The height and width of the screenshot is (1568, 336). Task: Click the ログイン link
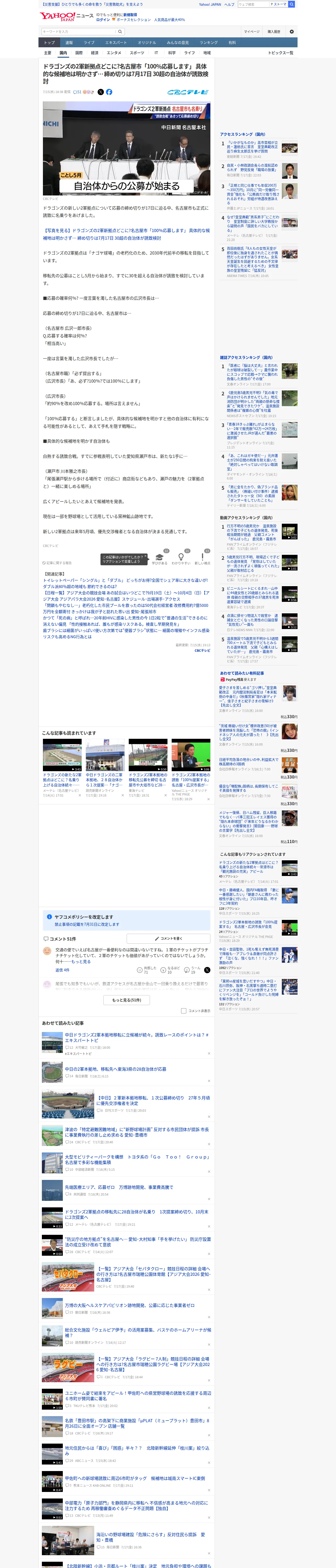point(103,20)
